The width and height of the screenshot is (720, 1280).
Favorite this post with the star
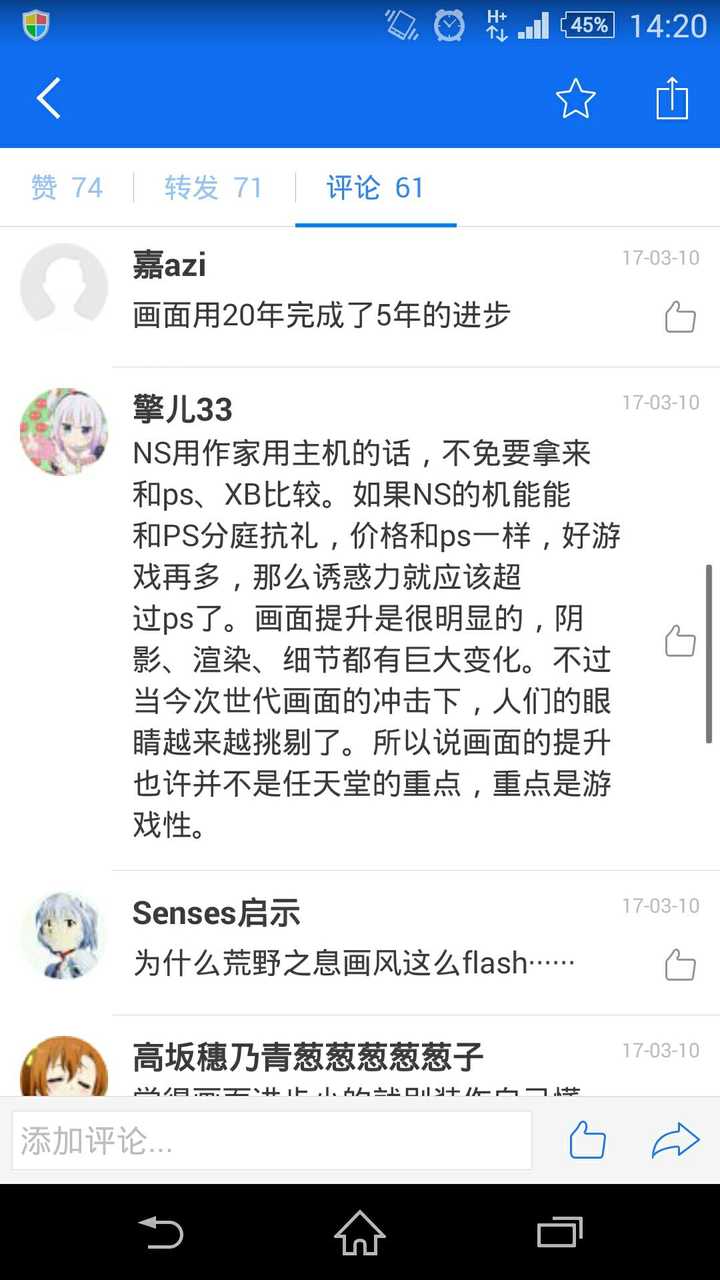point(575,98)
